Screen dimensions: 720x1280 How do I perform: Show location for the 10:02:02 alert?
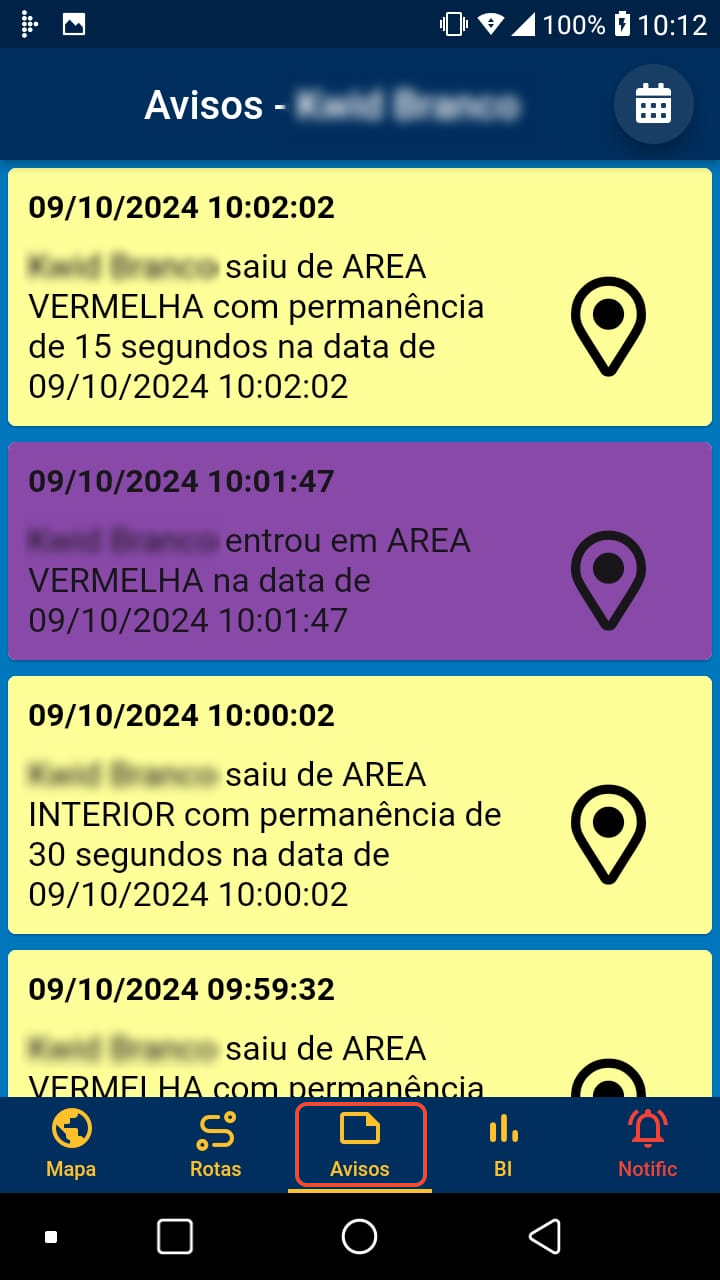point(608,326)
